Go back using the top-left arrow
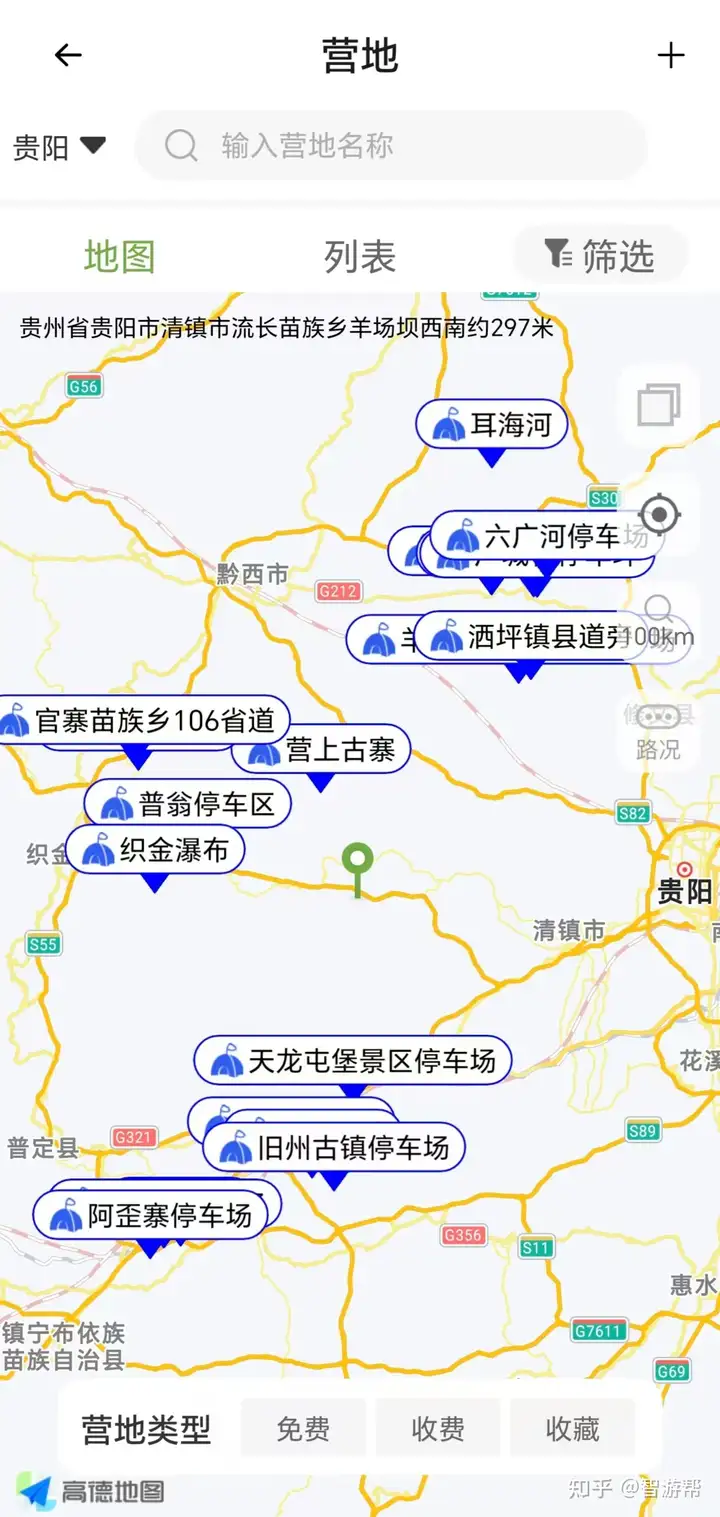The height and width of the screenshot is (1517, 720). pyautogui.click(x=68, y=55)
